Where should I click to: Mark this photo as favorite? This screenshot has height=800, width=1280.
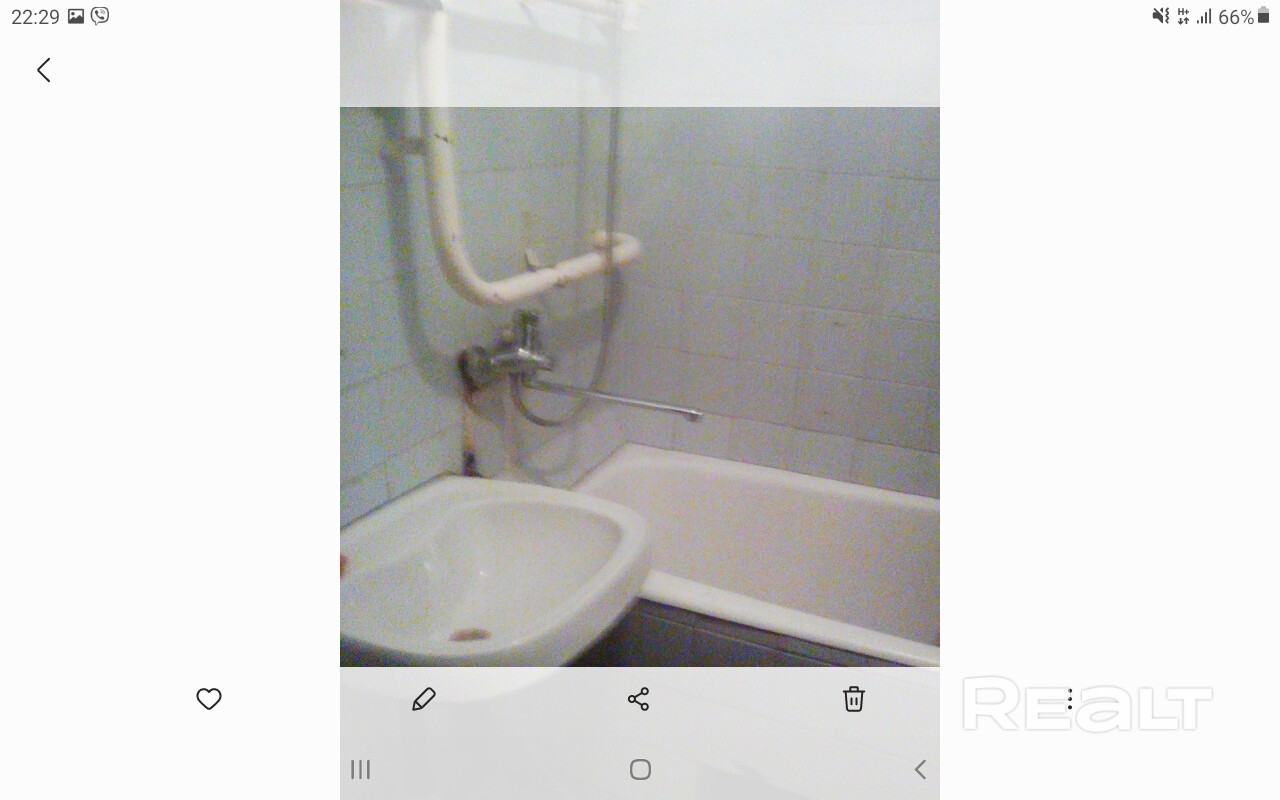point(209,699)
